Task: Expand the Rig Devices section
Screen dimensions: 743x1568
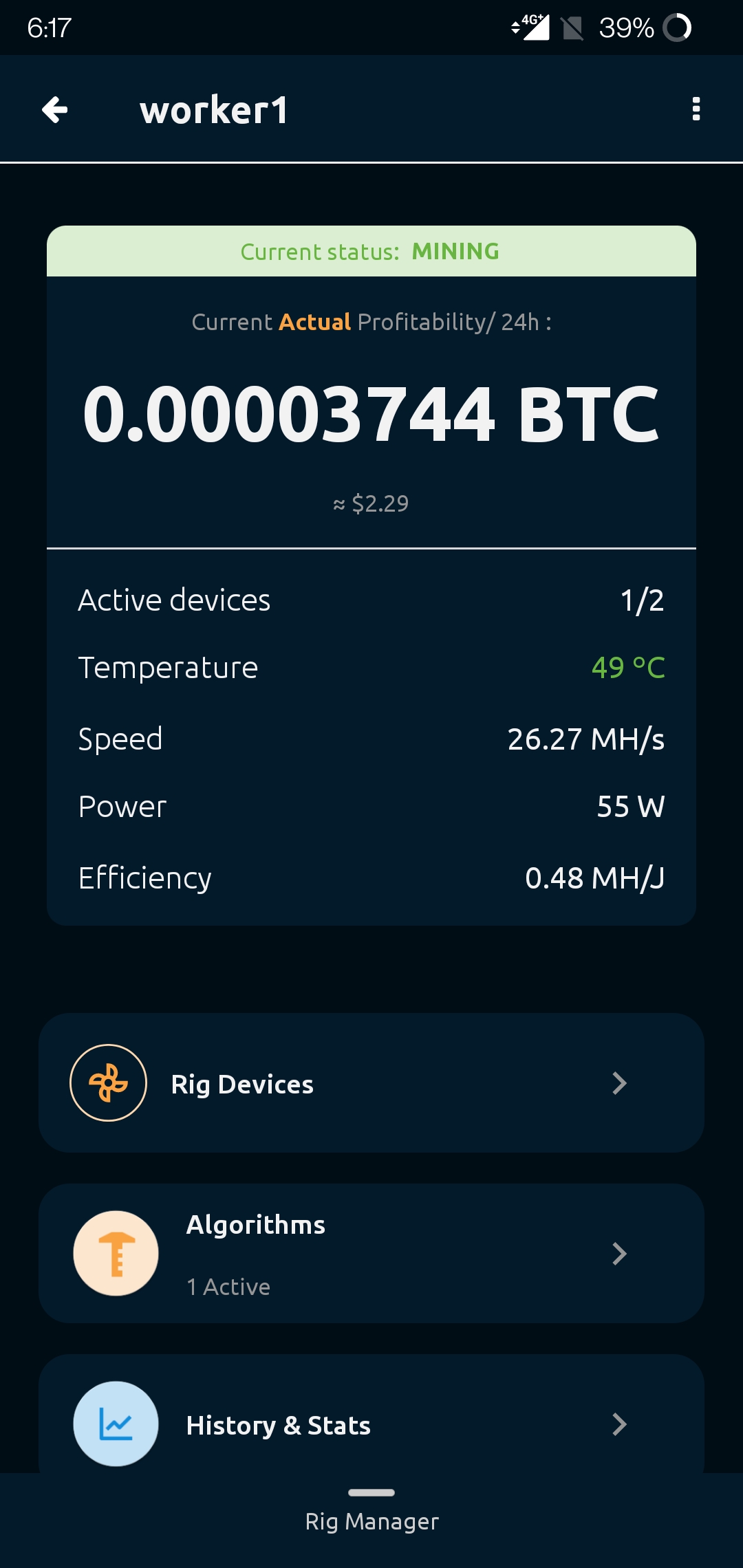Action: click(620, 1082)
